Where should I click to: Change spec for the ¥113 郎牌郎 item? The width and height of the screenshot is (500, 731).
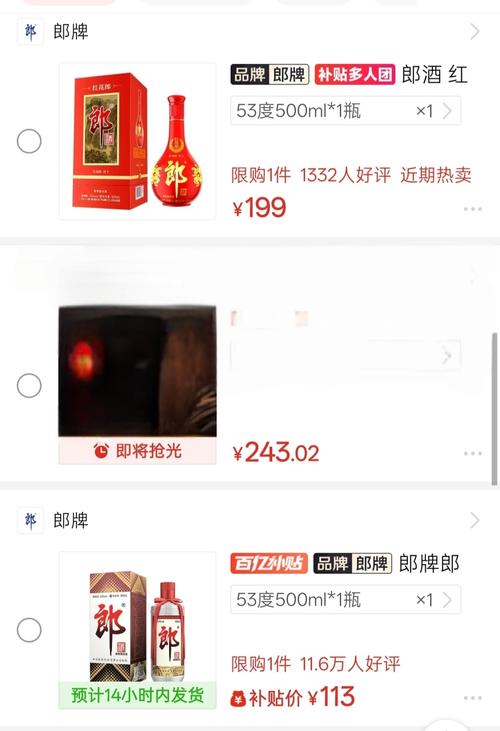coord(345,599)
